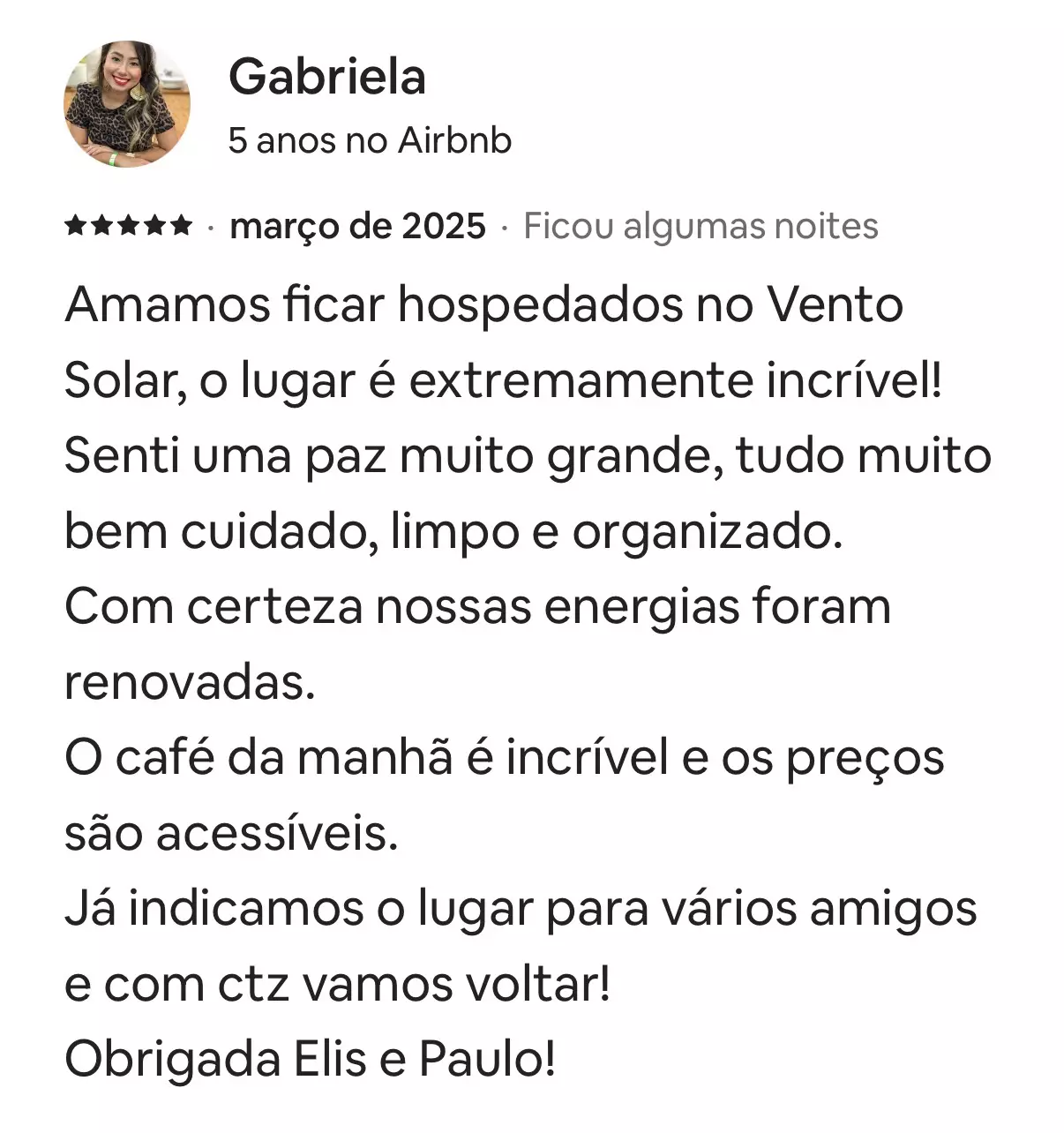Open Gabriela's profile photo
The width and height of the screenshot is (1064, 1133).
(127, 104)
